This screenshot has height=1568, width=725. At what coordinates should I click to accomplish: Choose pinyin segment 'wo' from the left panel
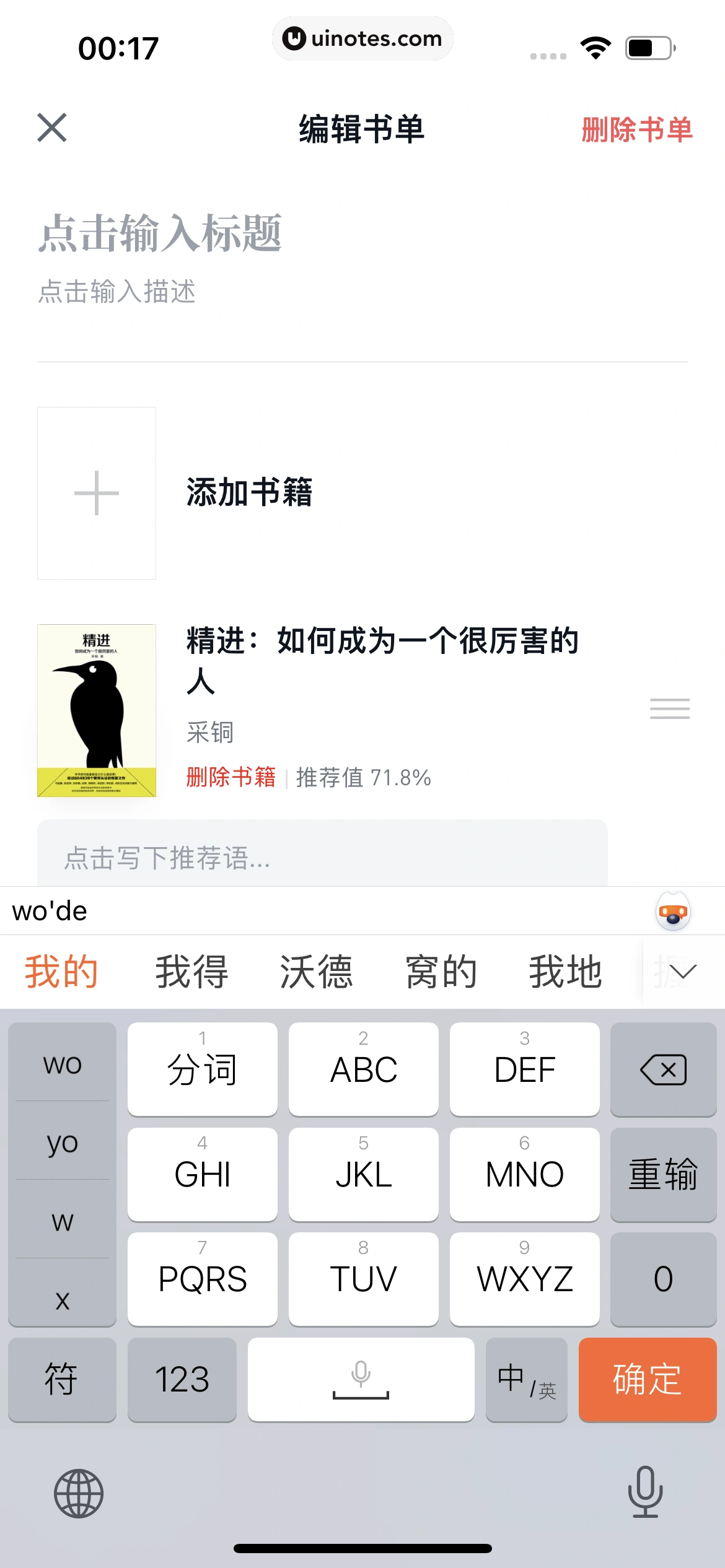(x=62, y=1066)
